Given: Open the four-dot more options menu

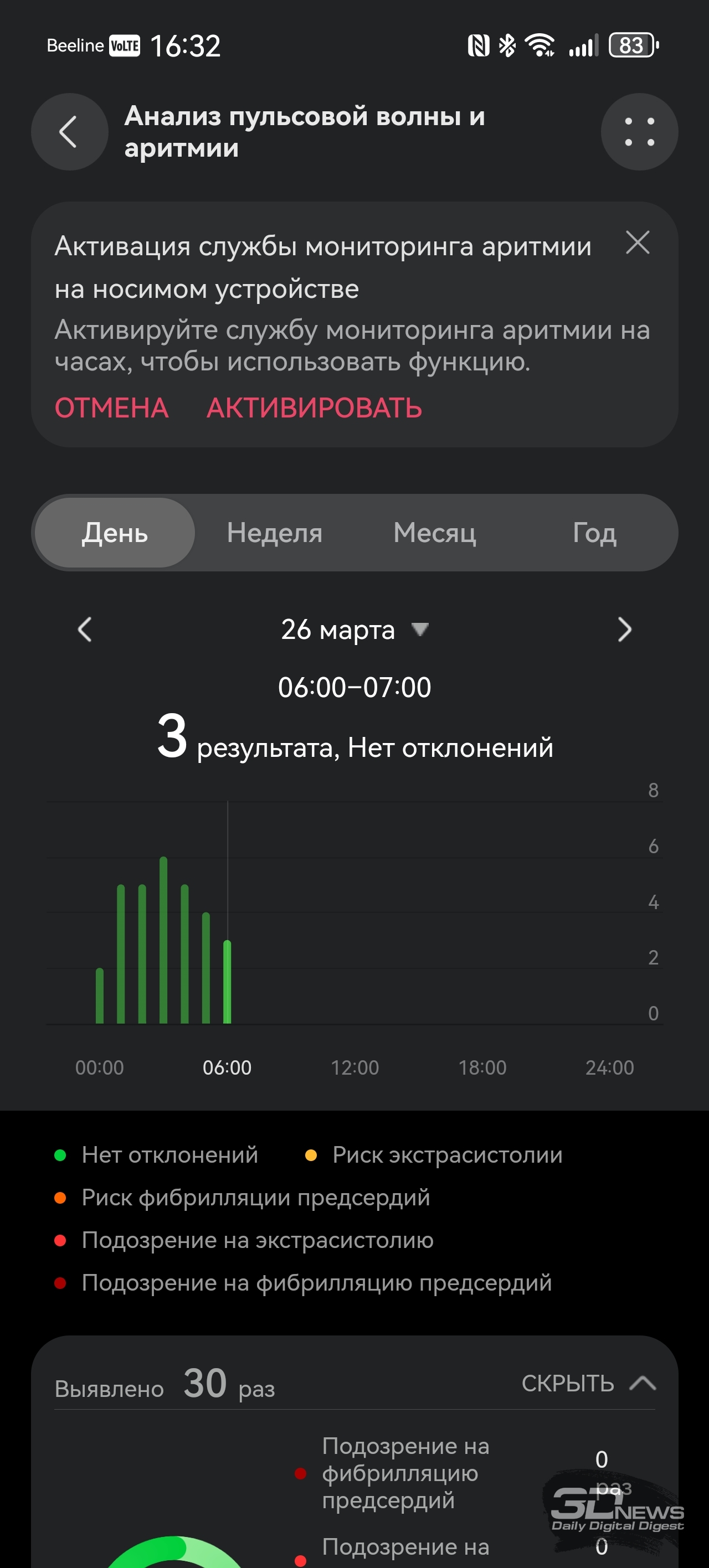Looking at the screenshot, I should (x=639, y=131).
